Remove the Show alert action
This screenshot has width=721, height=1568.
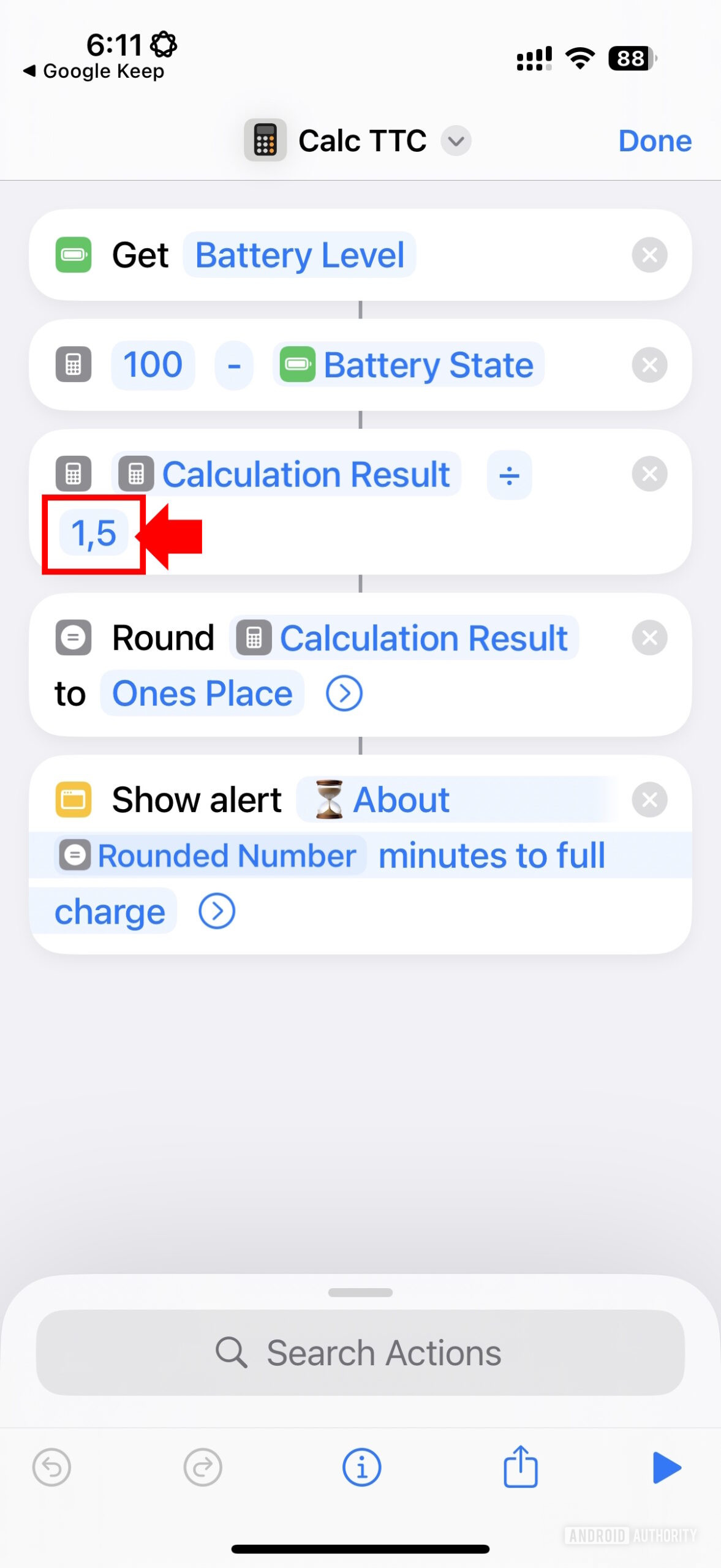pos(649,799)
